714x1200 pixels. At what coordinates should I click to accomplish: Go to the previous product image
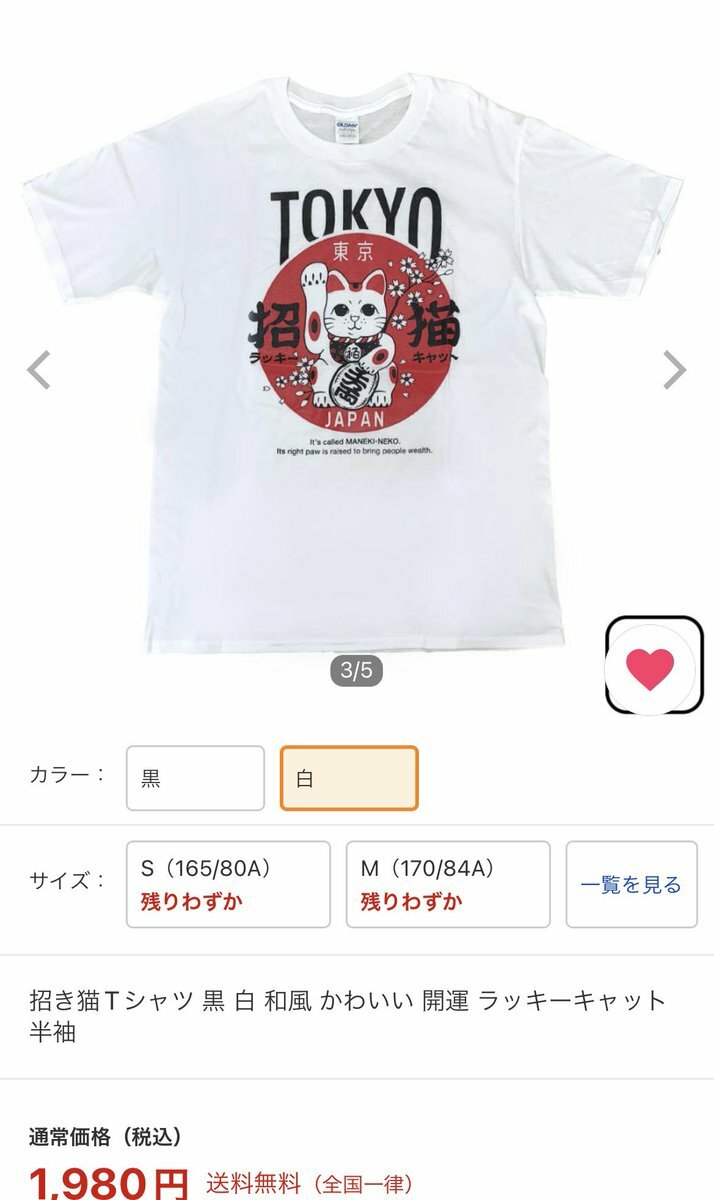(39, 370)
